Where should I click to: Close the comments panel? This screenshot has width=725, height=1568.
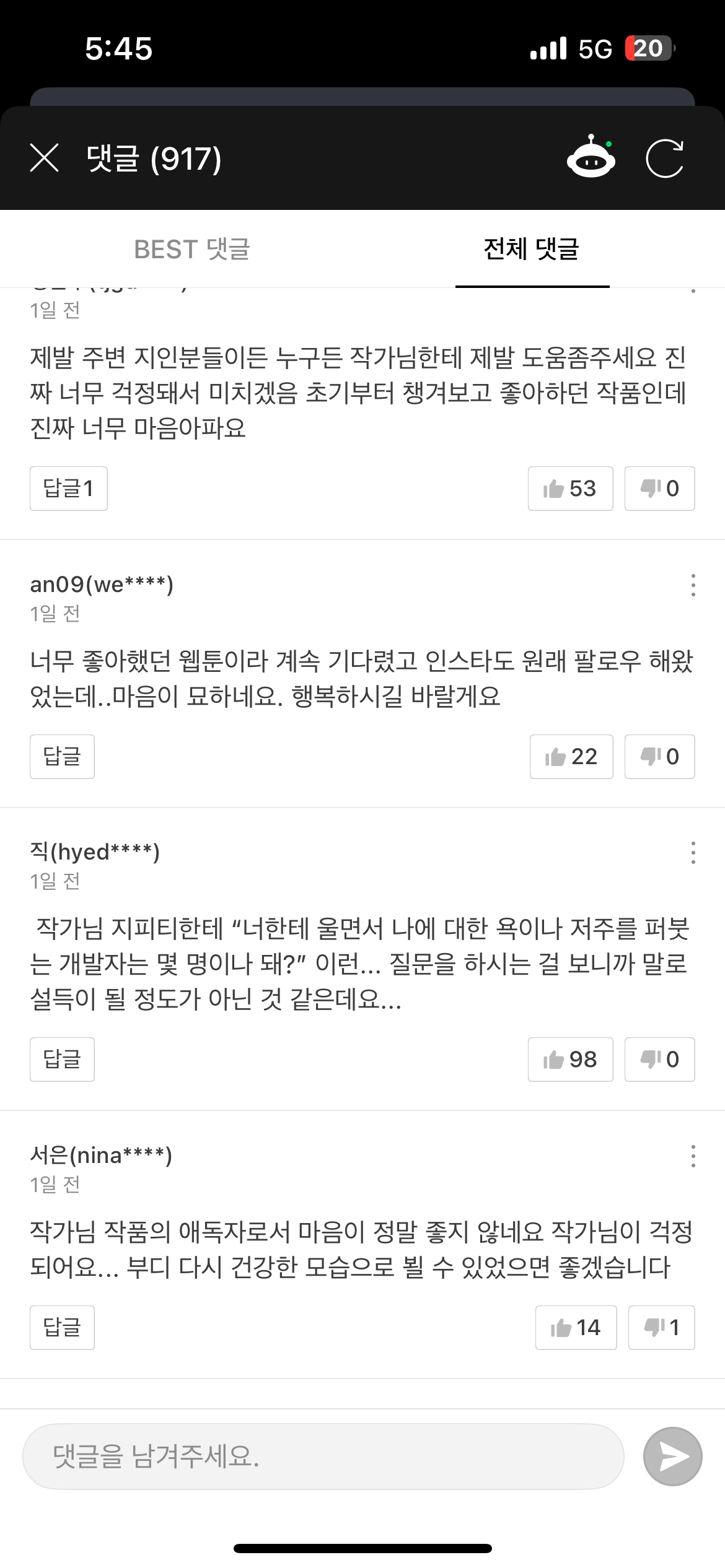point(45,158)
